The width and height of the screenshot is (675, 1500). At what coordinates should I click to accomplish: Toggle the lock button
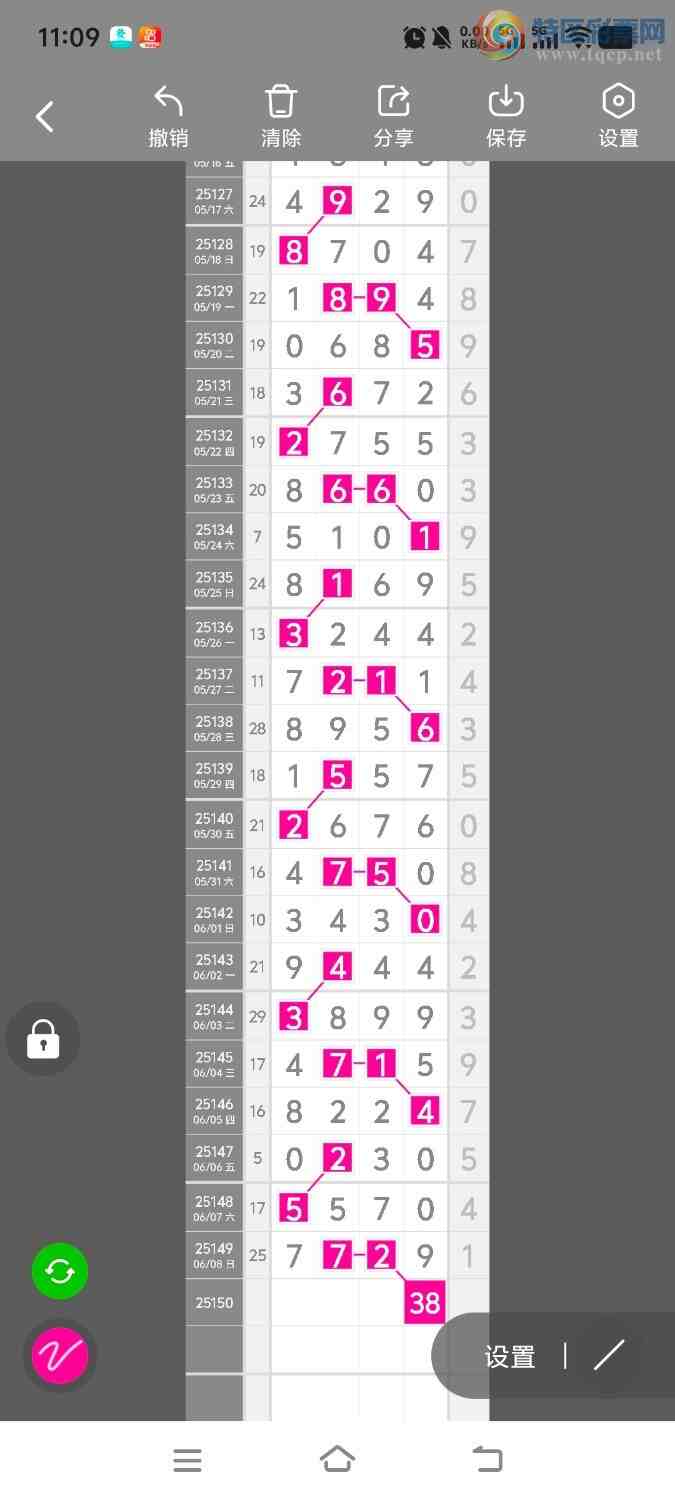(x=43, y=1039)
